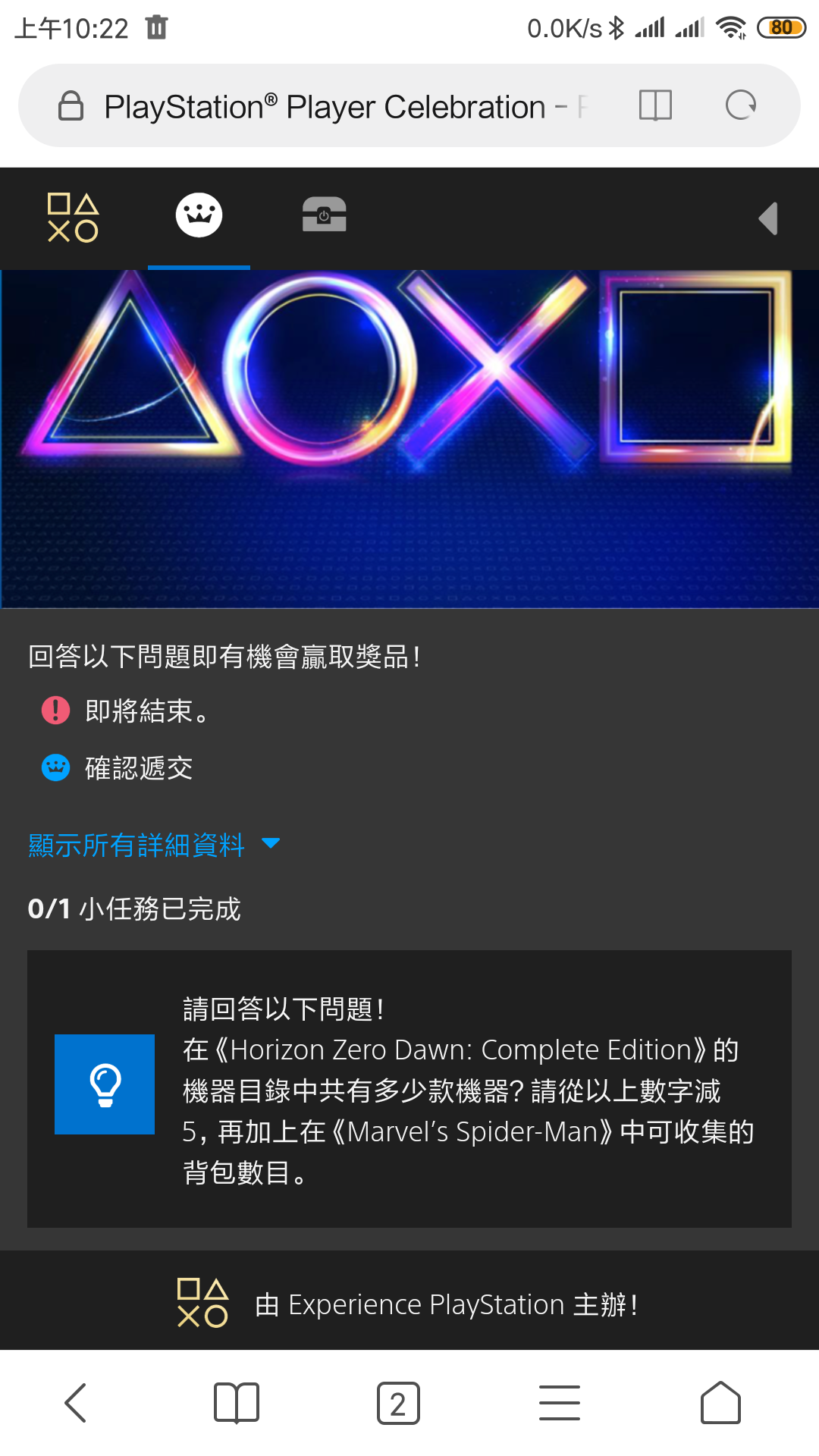Select the crown face tab
This screenshot has height=1456, width=819.
pyautogui.click(x=199, y=215)
